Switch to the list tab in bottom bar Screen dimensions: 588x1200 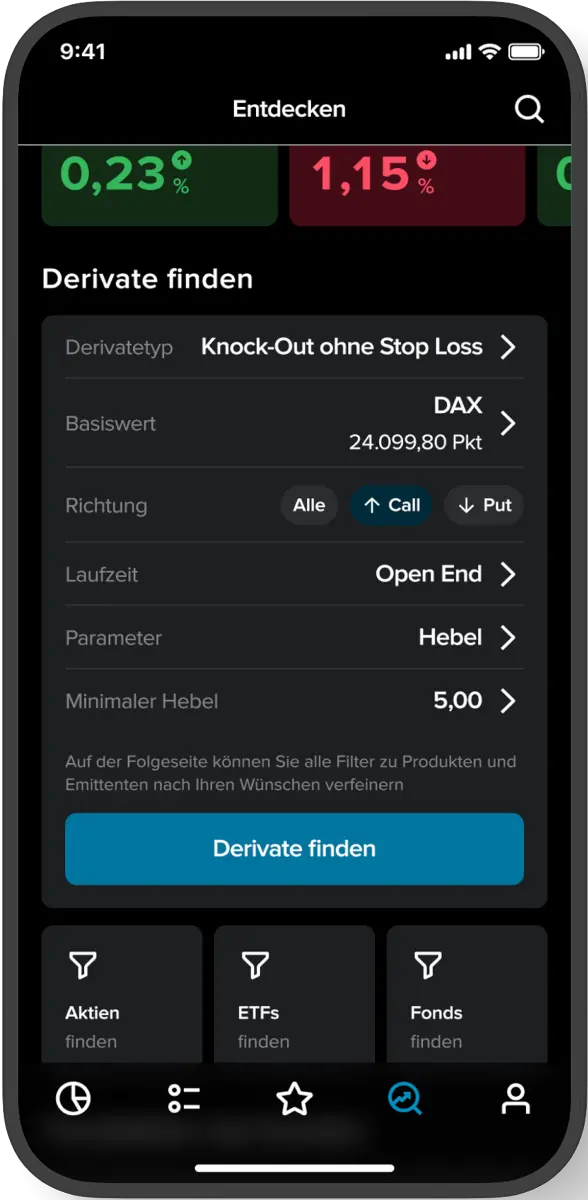coord(184,1099)
